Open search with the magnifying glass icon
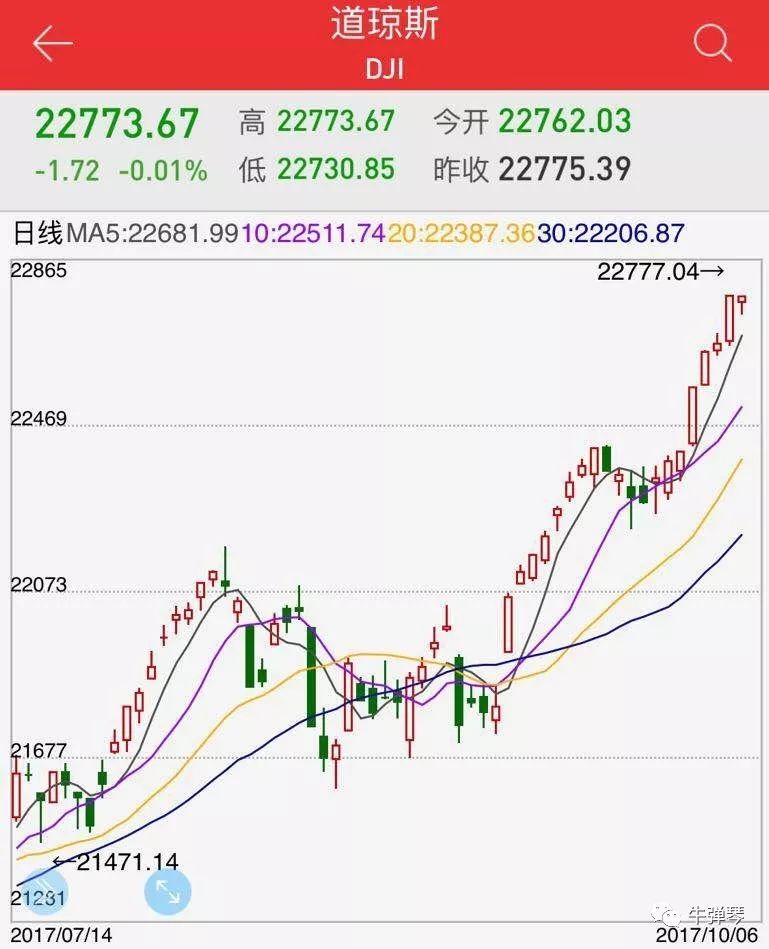769x949 pixels. [x=712, y=44]
